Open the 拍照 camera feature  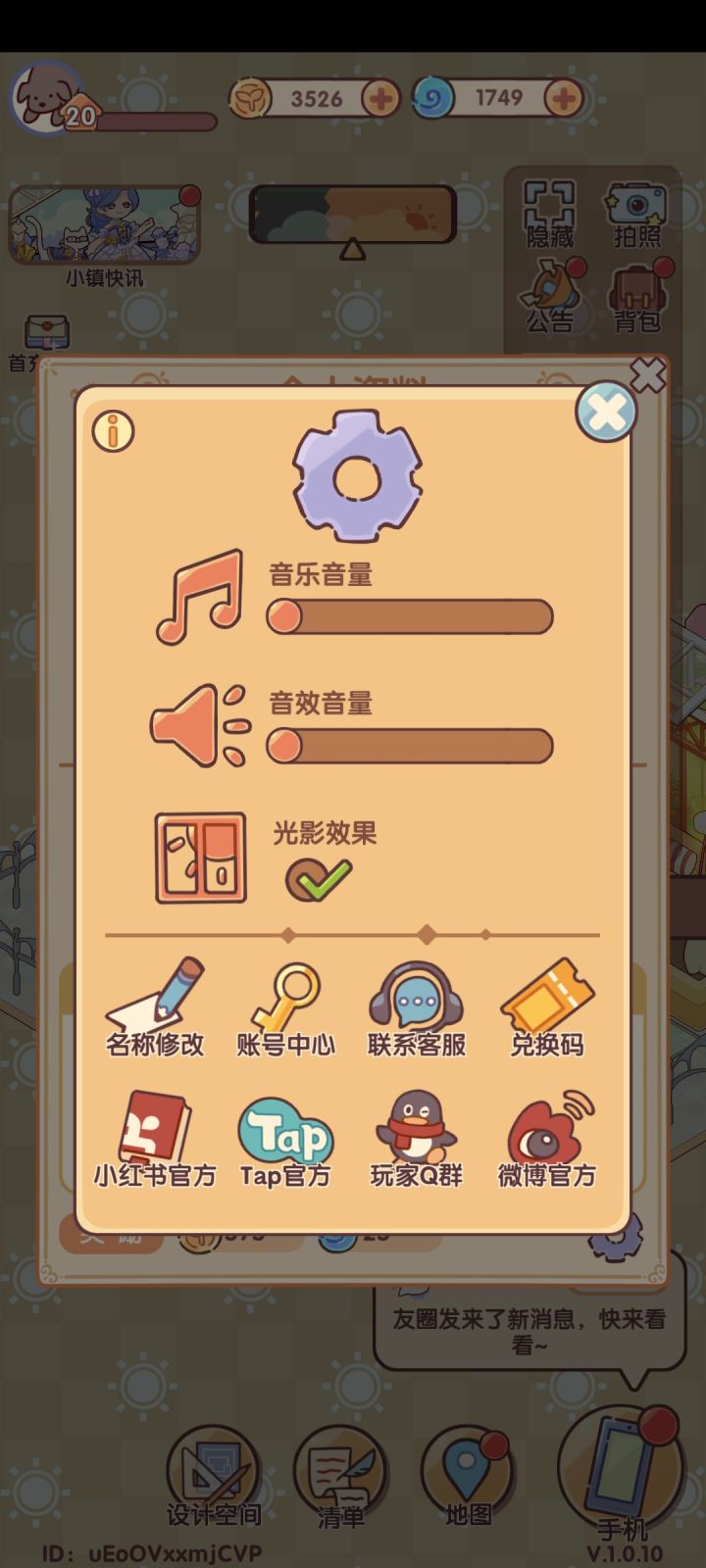coord(636,211)
